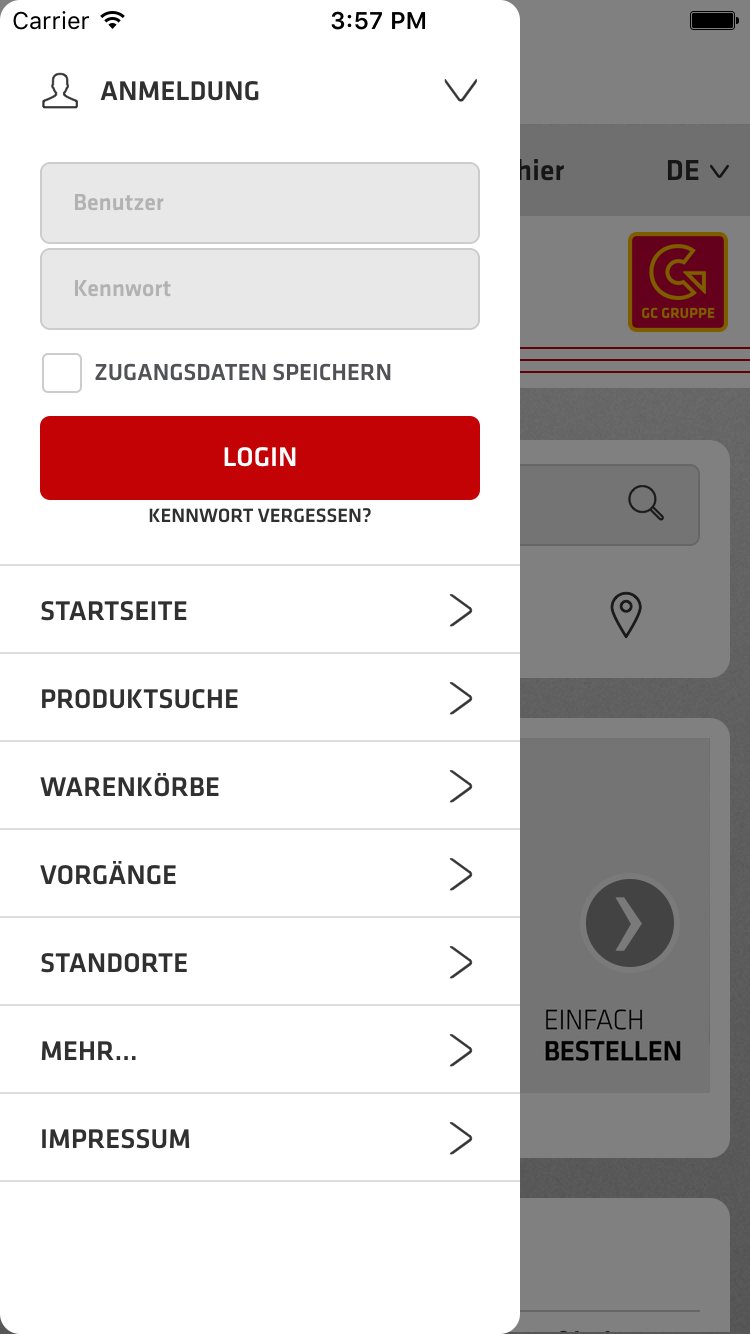Open the Einfach Bestellen arrow card

coord(628,923)
